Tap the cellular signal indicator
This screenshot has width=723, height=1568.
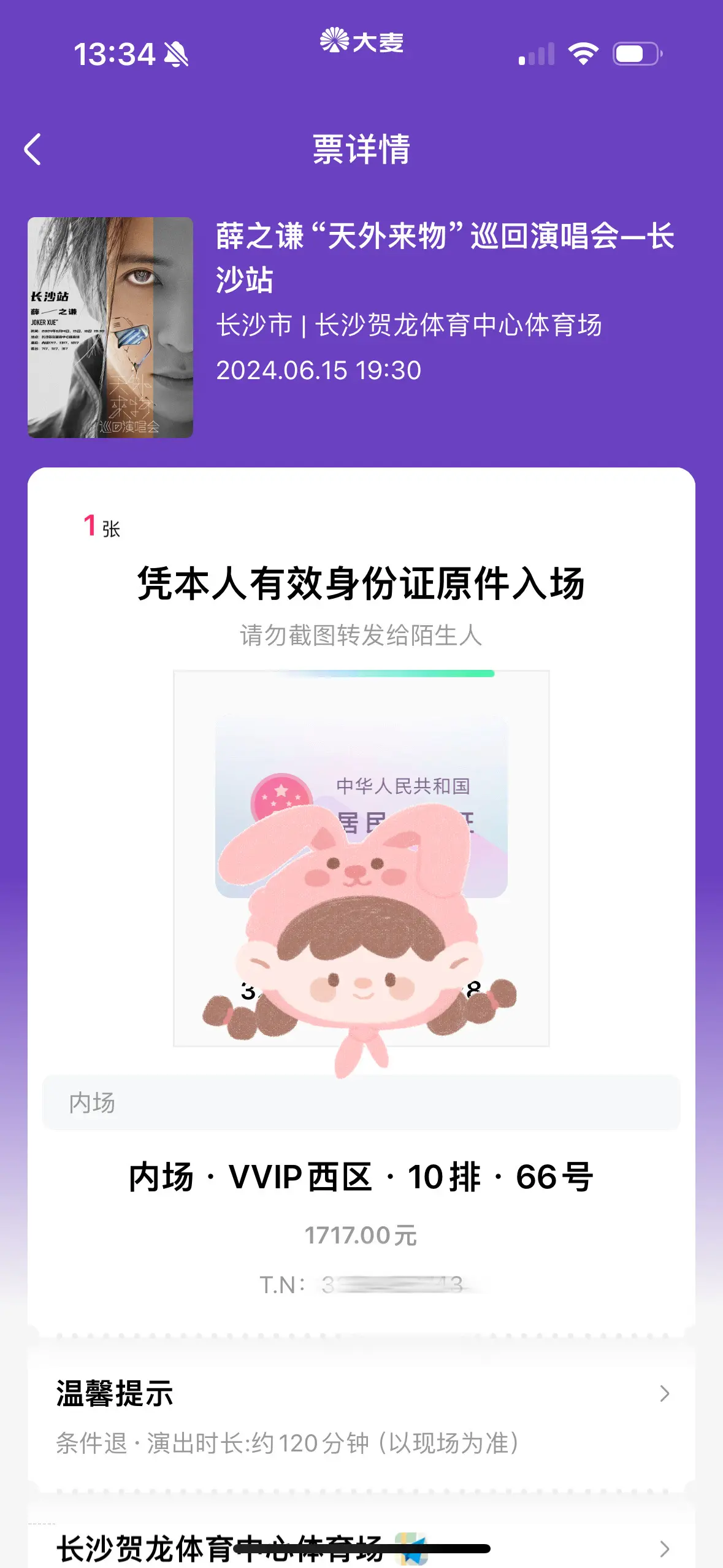(535, 54)
